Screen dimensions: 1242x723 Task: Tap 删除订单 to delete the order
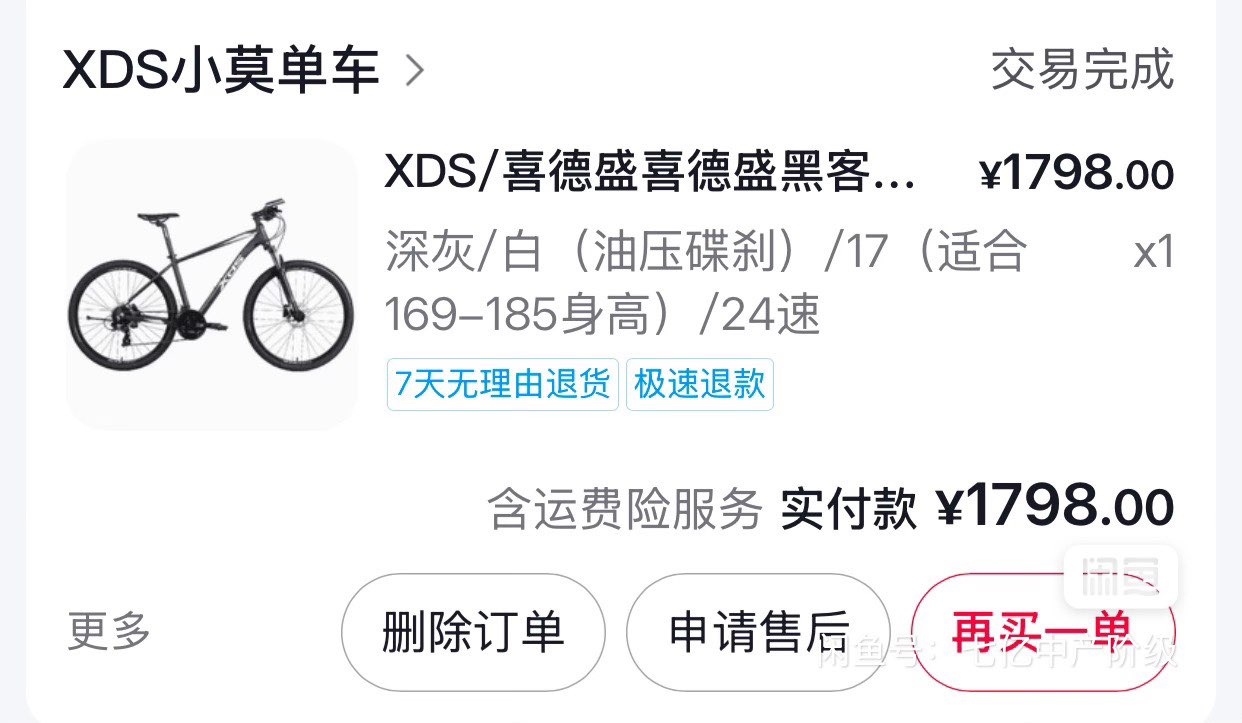pos(473,632)
